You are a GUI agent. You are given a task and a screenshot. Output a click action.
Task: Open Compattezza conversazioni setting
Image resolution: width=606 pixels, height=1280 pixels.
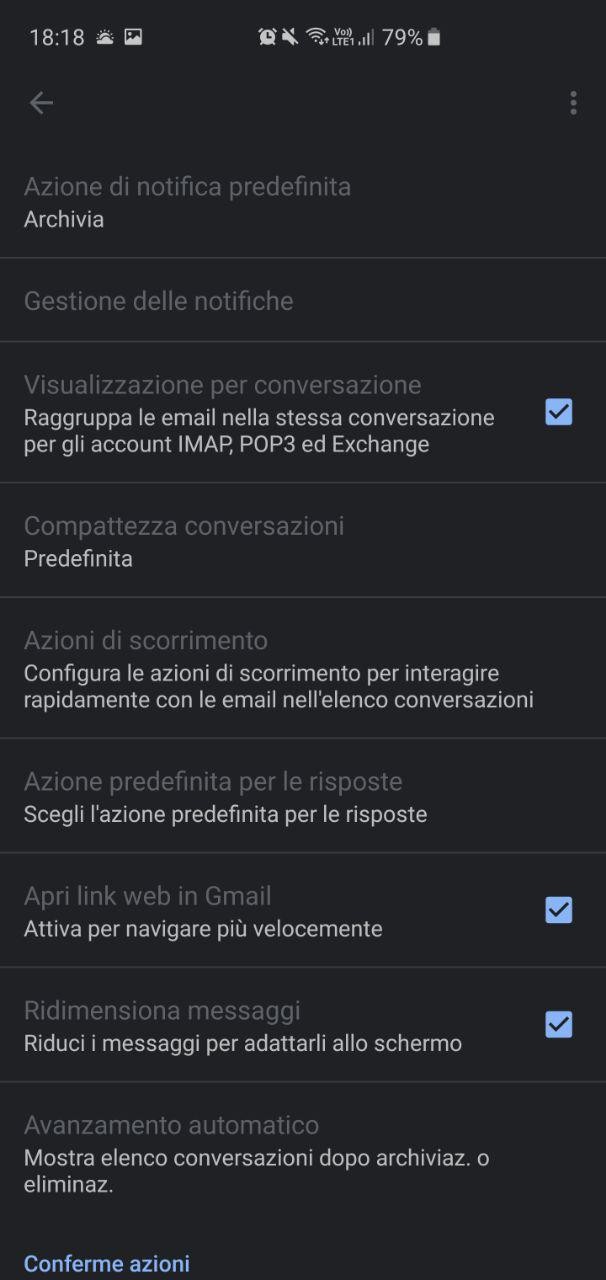click(x=303, y=541)
